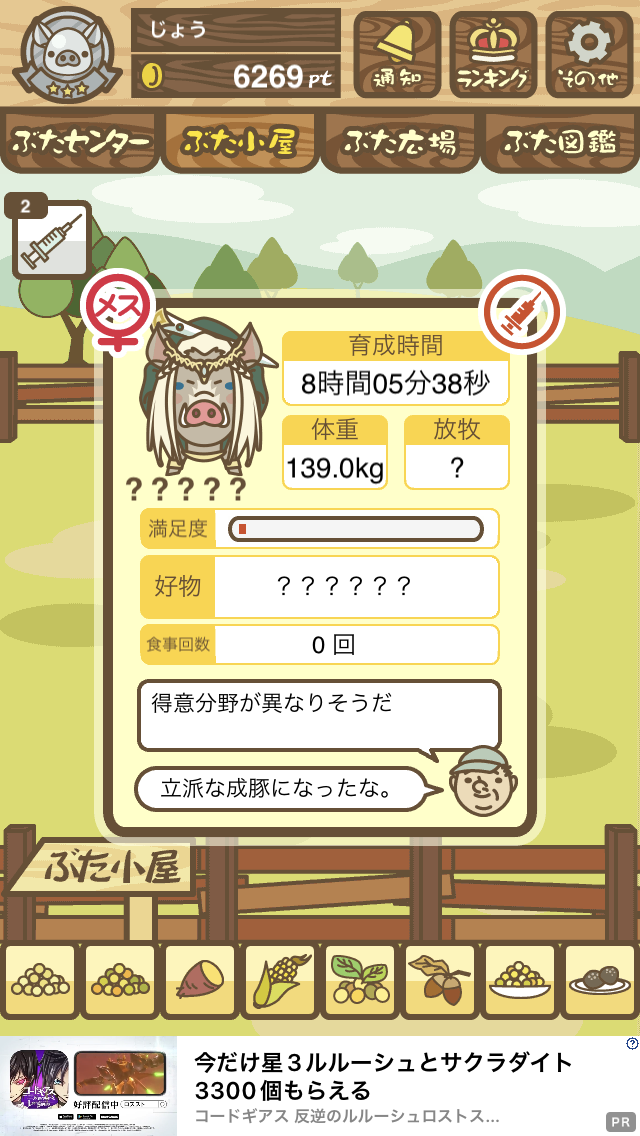Switch to the ぶたセンター tab

(80, 142)
